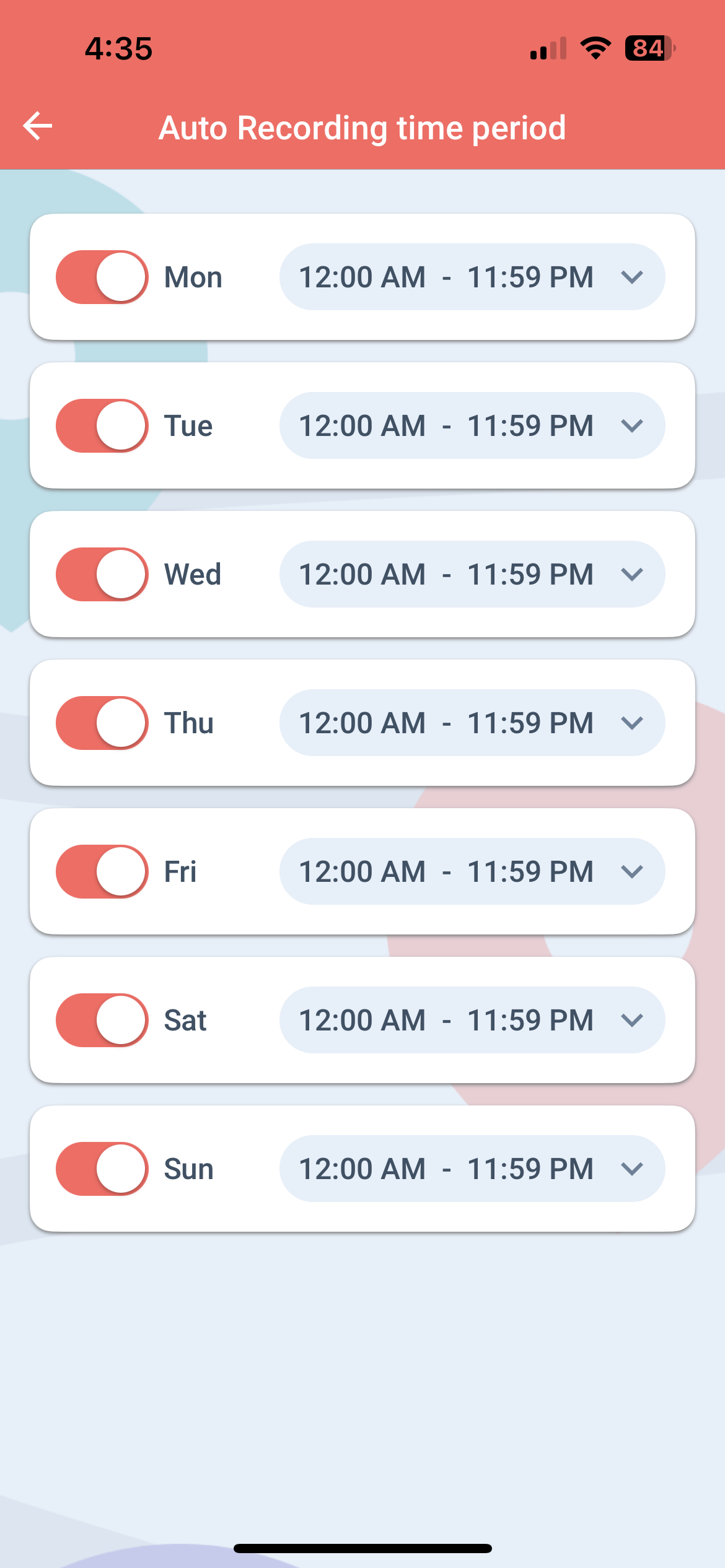Toggle the Wed auto recording switch
Screen dimensions: 725x1568
(x=102, y=574)
